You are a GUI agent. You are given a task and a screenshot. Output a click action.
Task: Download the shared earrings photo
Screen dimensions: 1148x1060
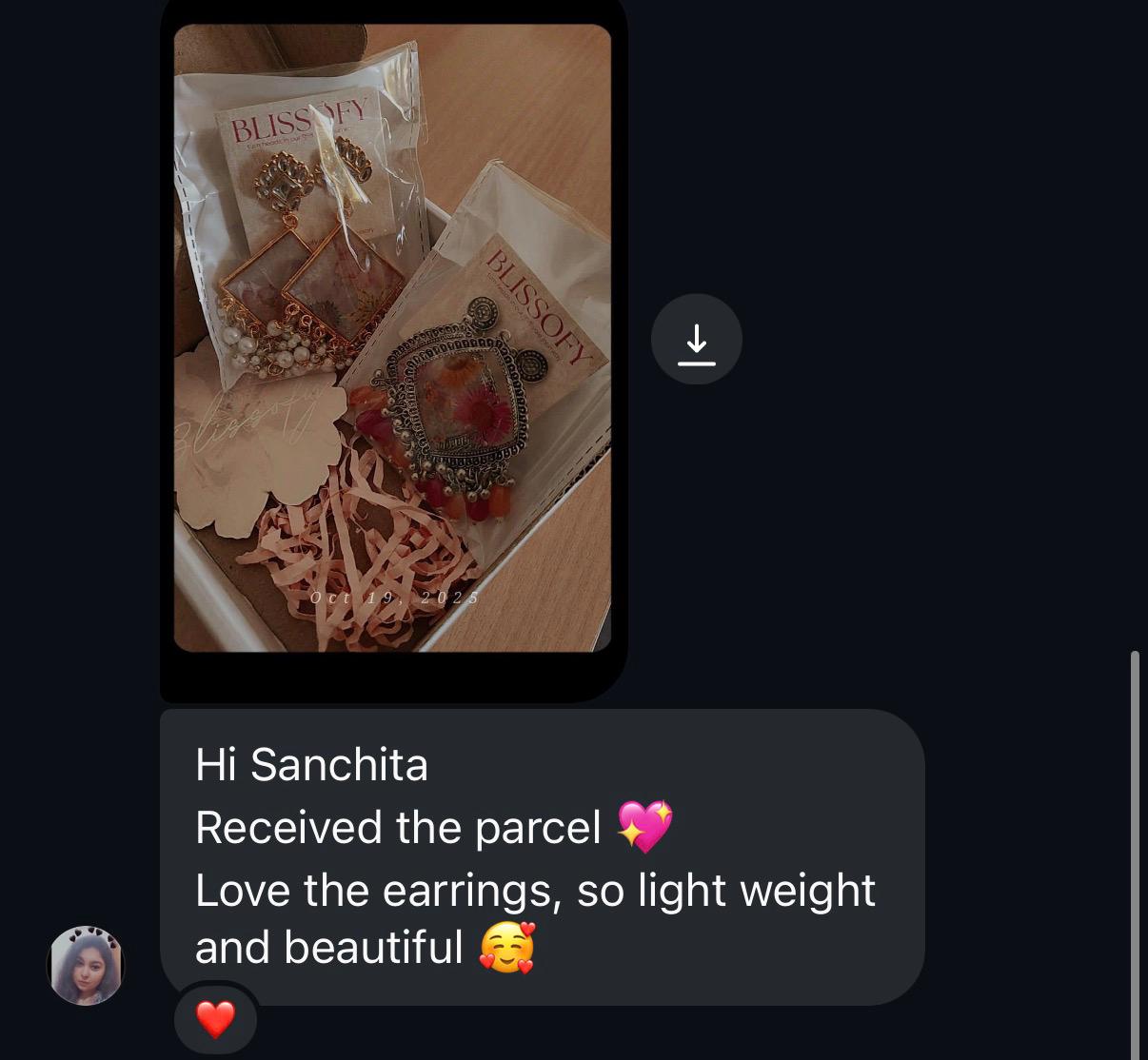(x=696, y=340)
